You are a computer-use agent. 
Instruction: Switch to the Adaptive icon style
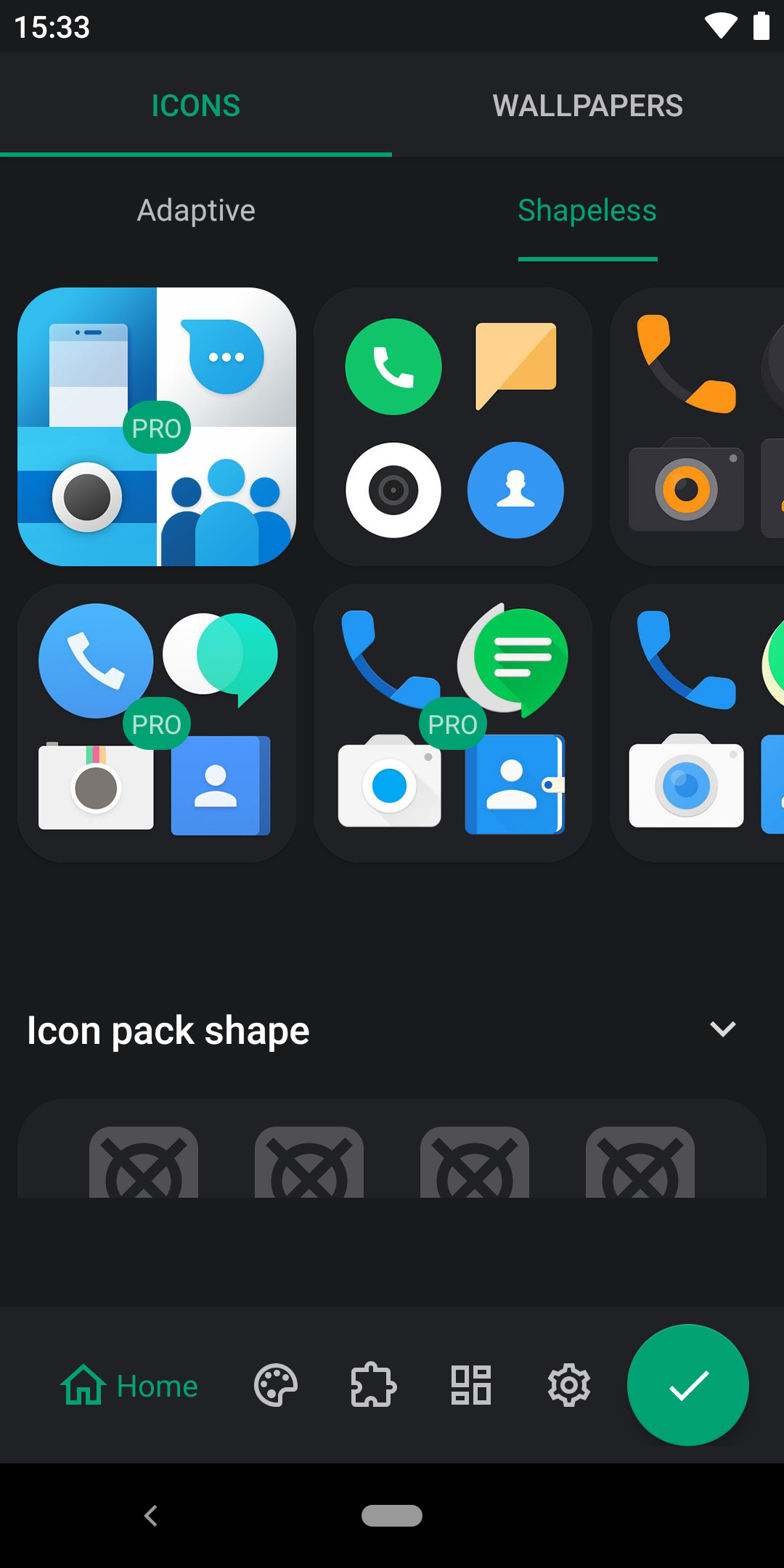tap(196, 211)
